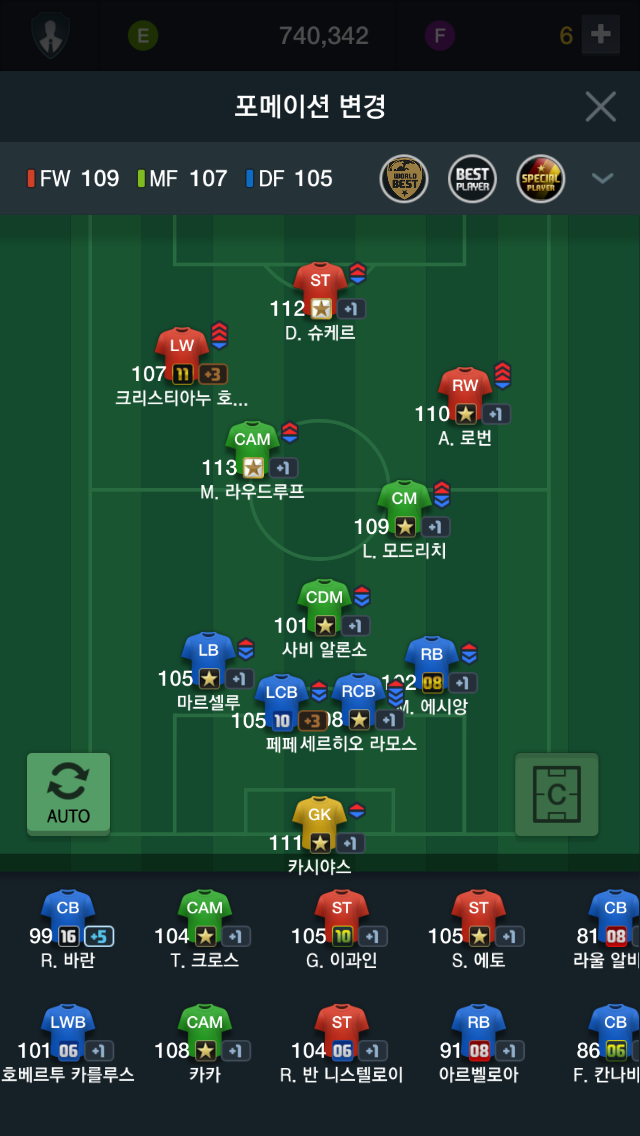This screenshot has height=1136, width=640.
Task: Select substitute S. 에토
Action: [478, 930]
